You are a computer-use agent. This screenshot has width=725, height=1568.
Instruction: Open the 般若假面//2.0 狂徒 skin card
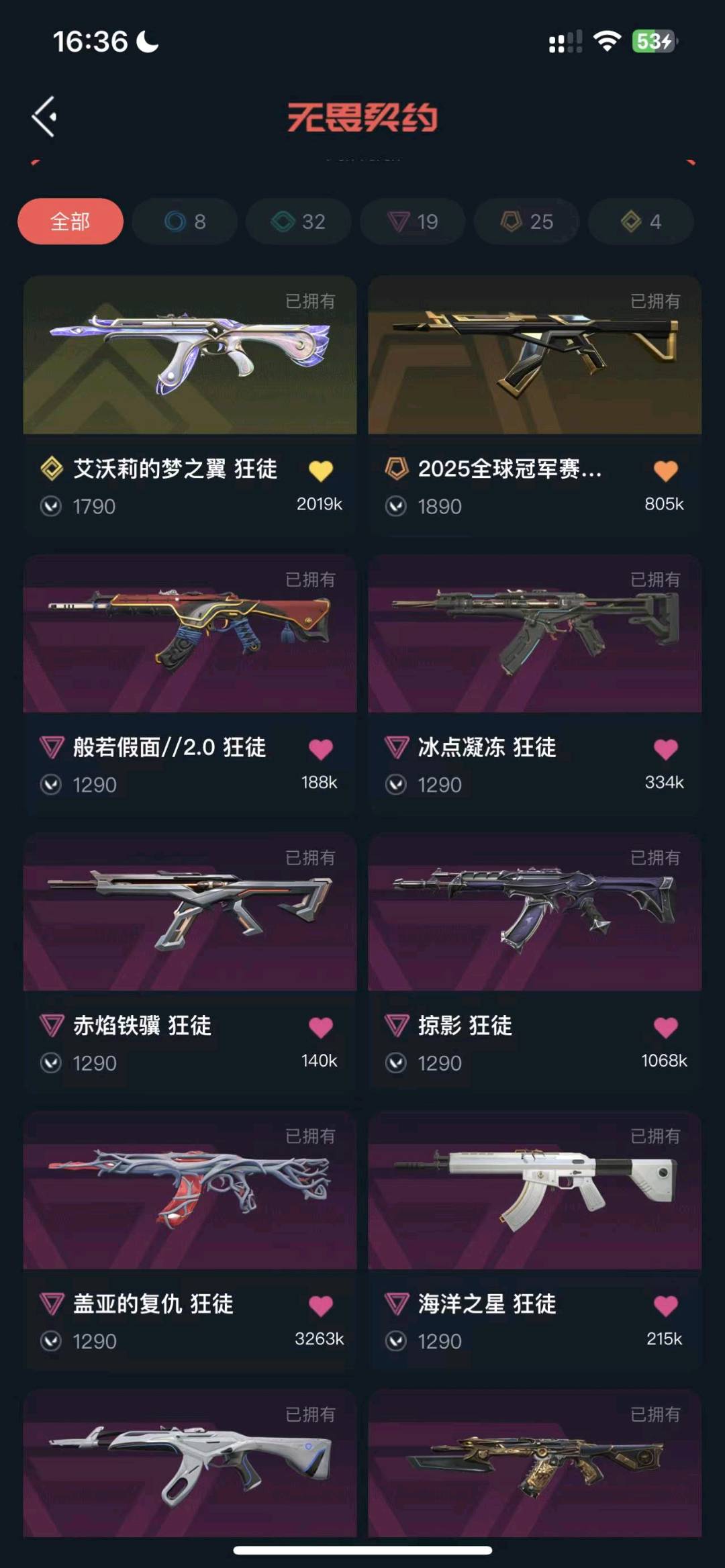pyautogui.click(x=190, y=683)
